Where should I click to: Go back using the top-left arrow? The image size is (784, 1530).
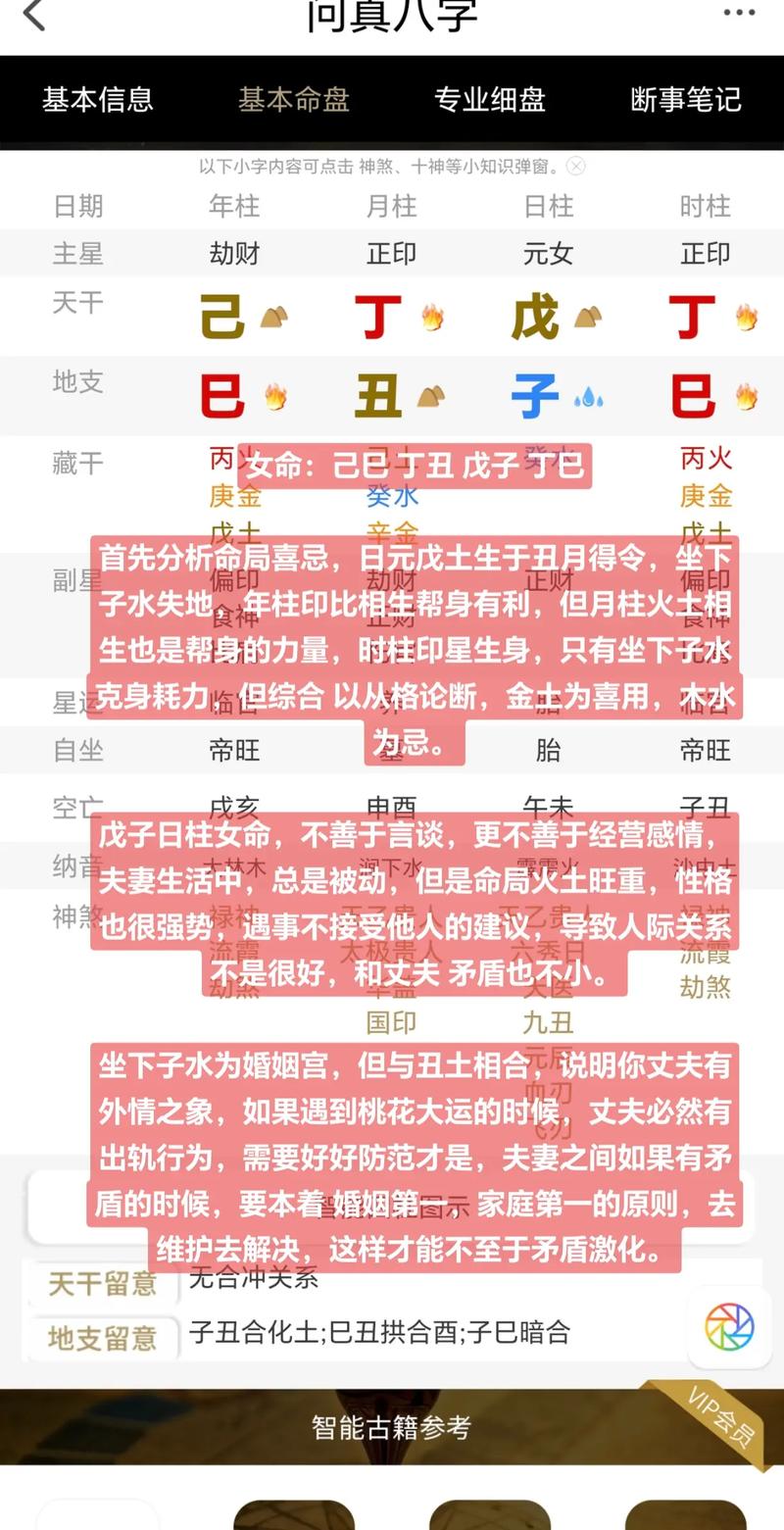tap(33, 15)
